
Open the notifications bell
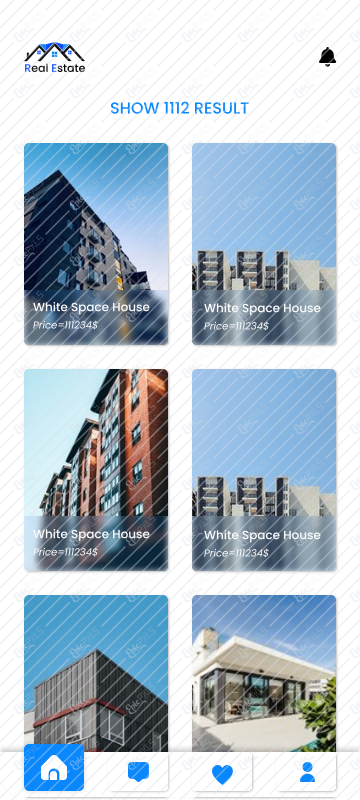click(x=327, y=57)
